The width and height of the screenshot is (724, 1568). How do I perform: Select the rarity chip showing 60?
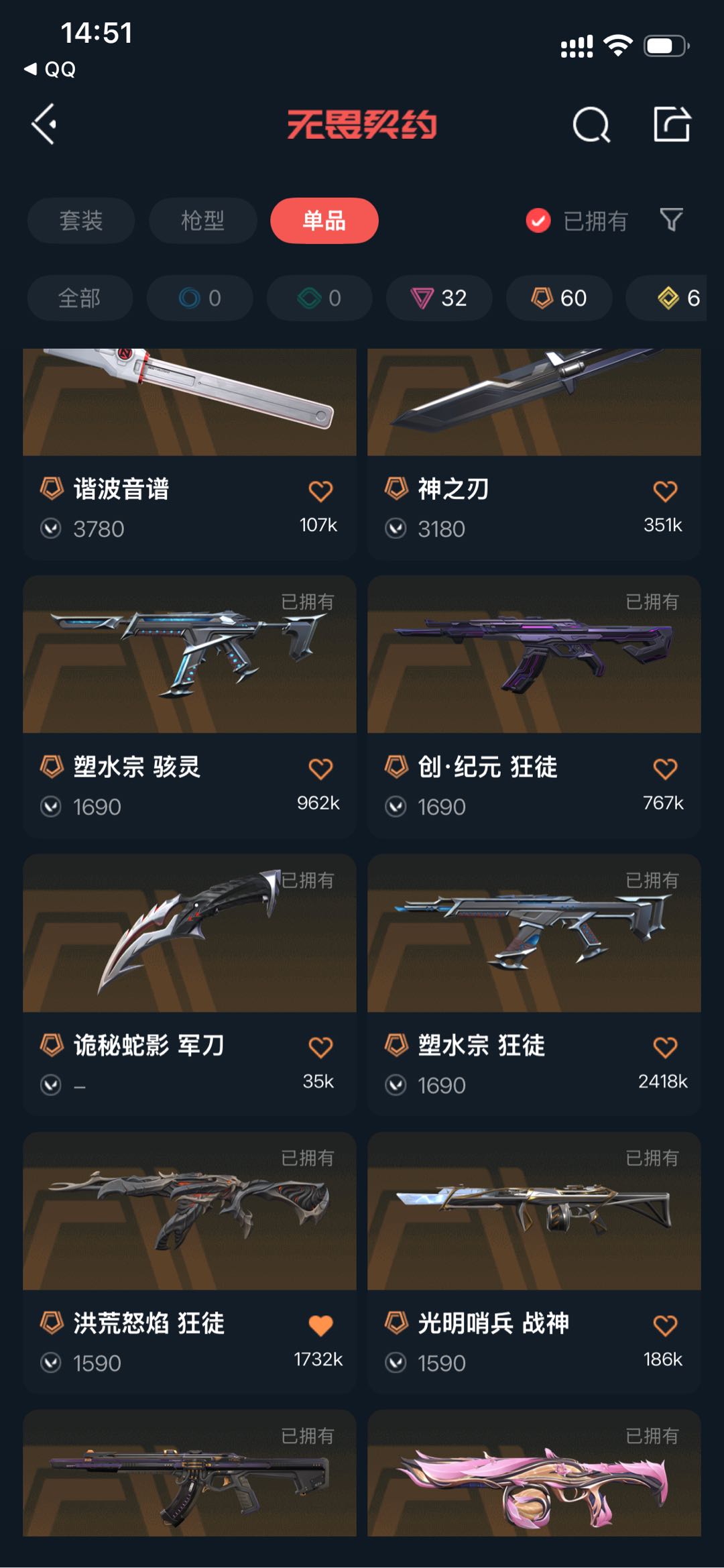559,298
